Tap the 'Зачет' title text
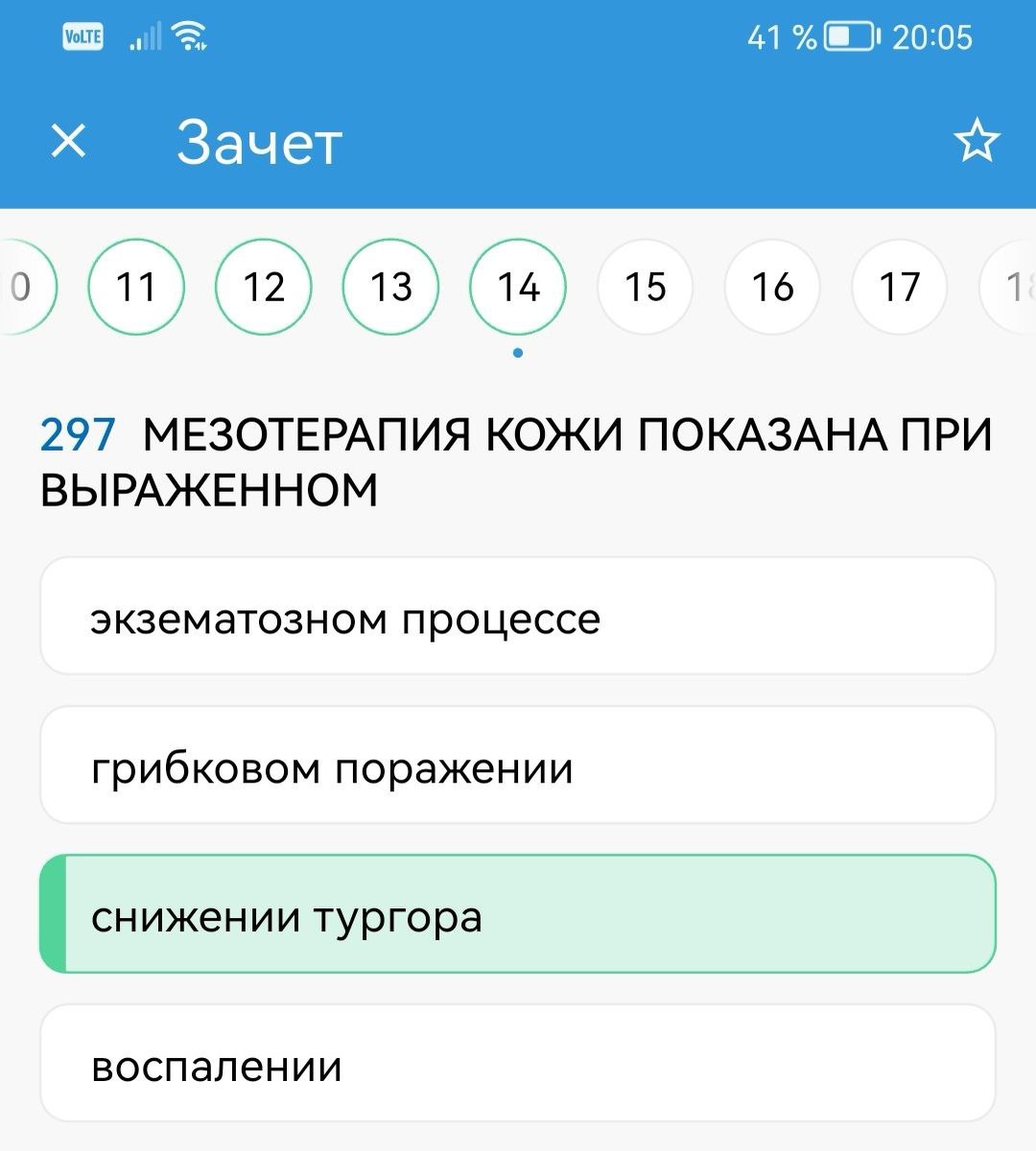 pyautogui.click(x=259, y=142)
